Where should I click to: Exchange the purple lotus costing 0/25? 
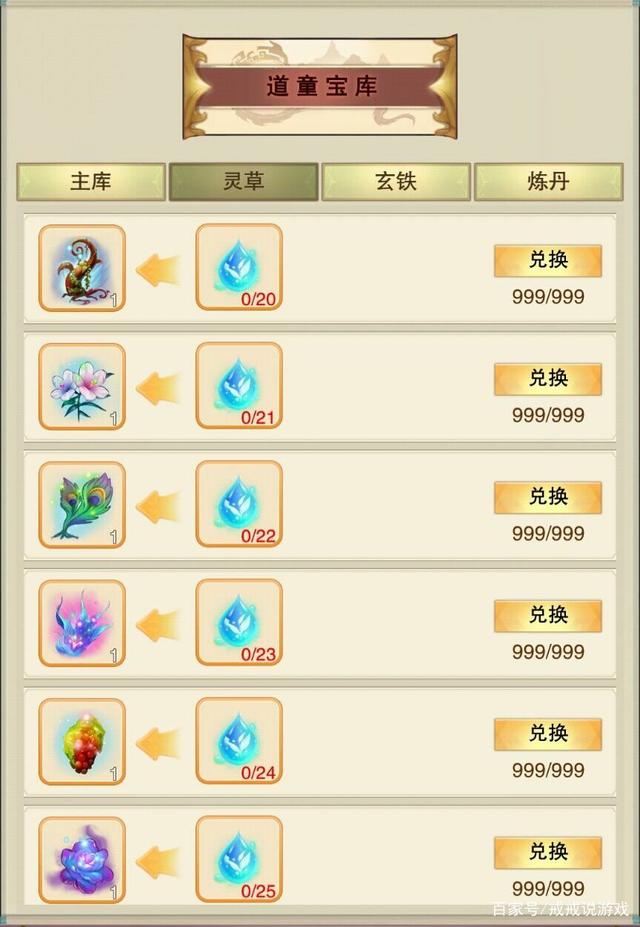[x=548, y=852]
